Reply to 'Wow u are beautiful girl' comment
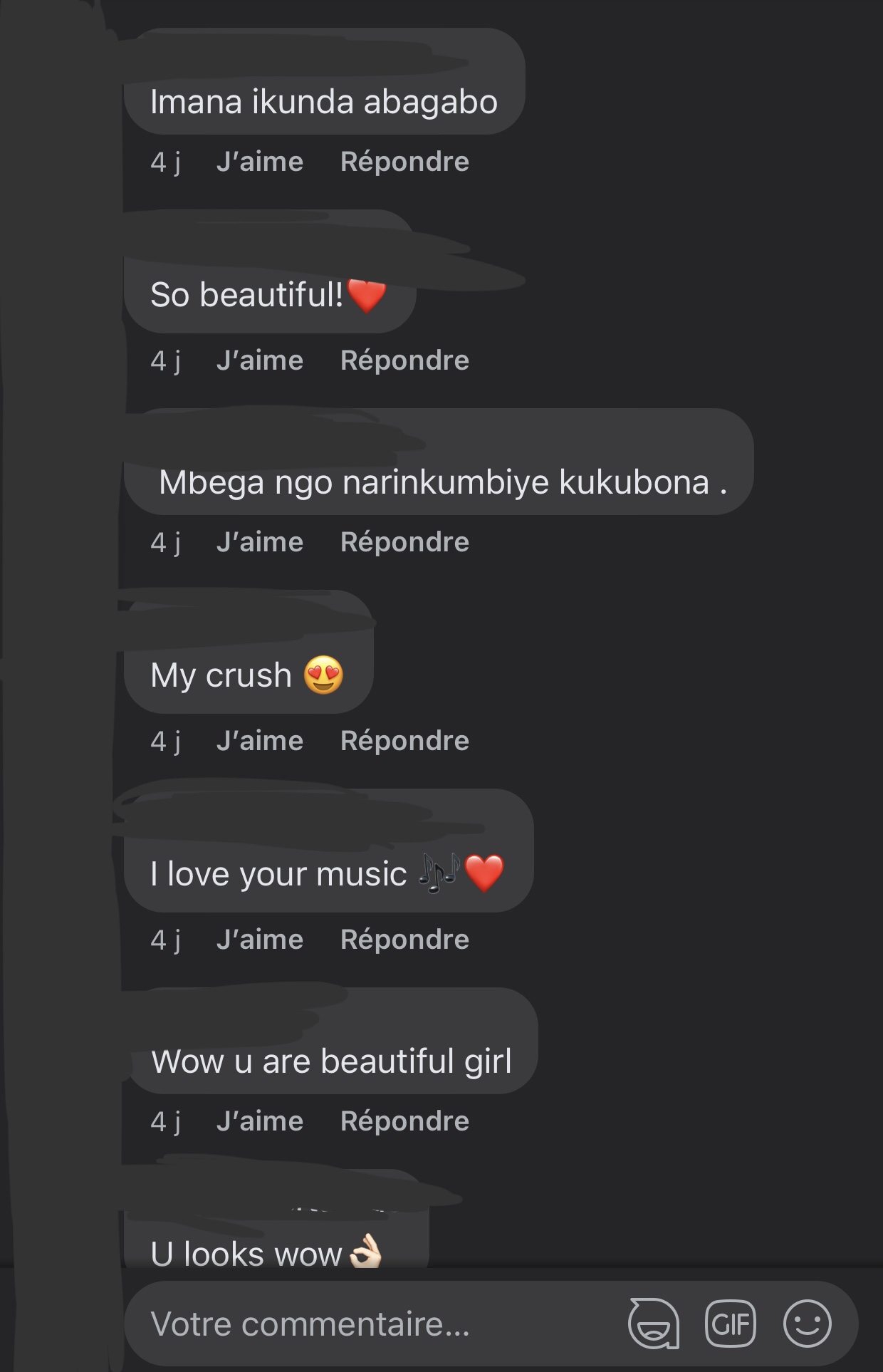The height and width of the screenshot is (1372, 883). 404,1121
